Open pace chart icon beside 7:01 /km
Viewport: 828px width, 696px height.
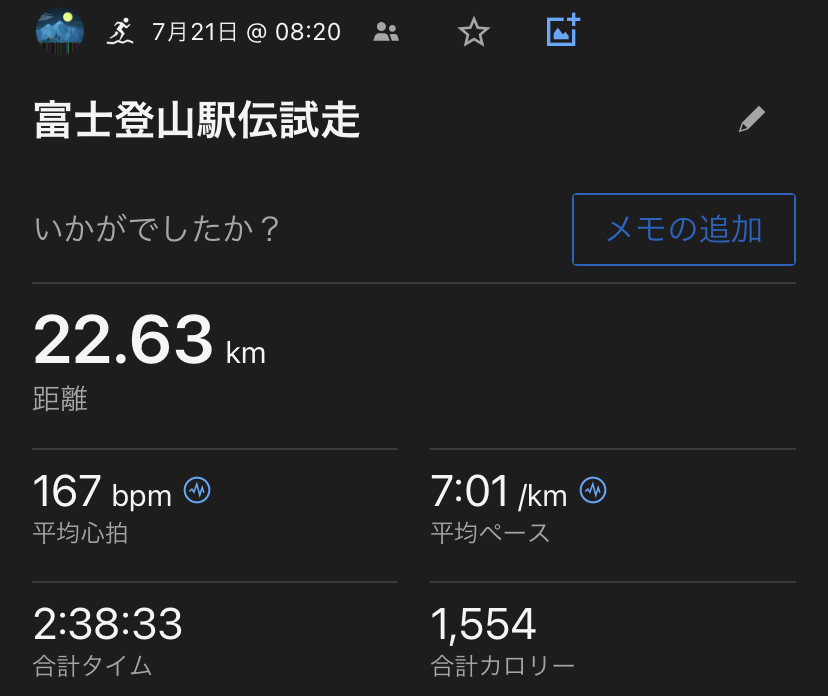(594, 491)
